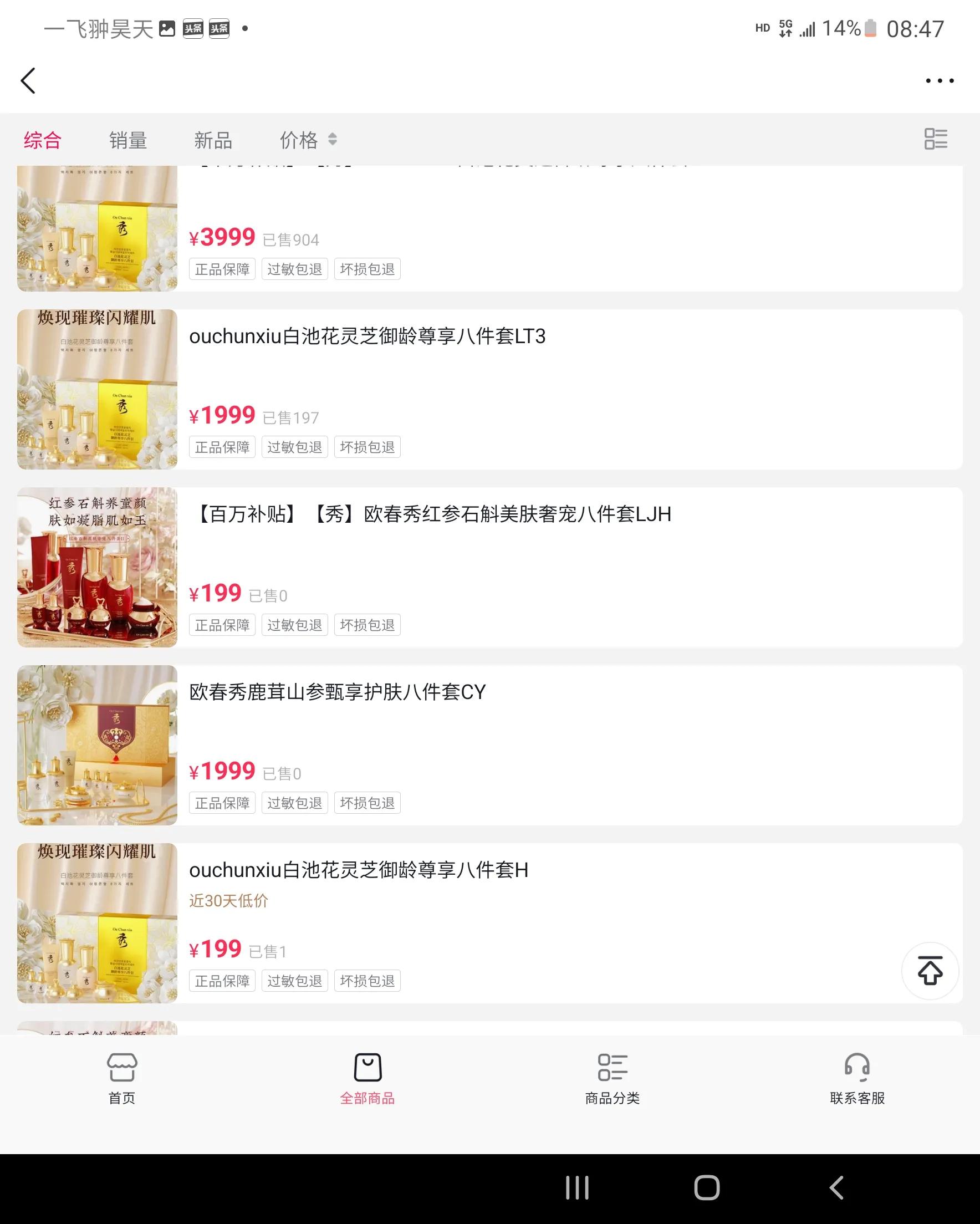Viewport: 980px width, 1224px height.
Task: Tap the back-to-top arrow button
Action: 931,971
